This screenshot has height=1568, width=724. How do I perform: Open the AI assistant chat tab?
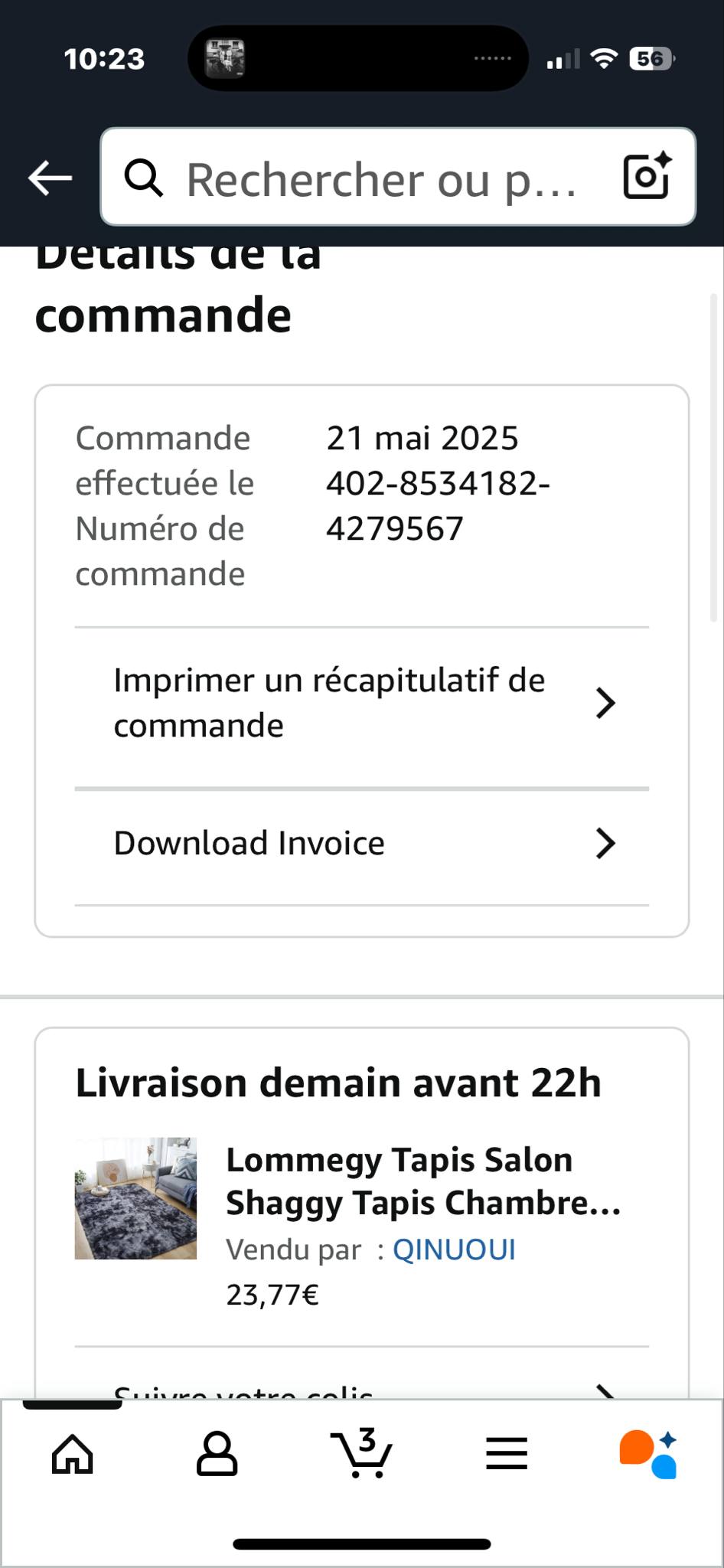647,1453
